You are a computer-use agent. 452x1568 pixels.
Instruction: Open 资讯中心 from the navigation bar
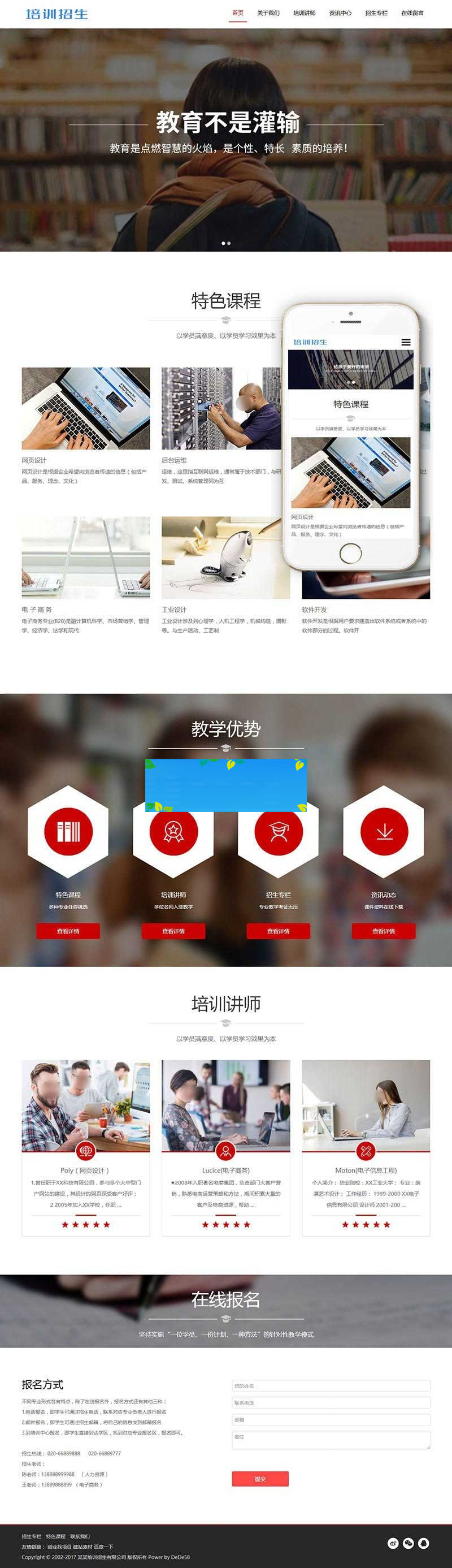click(x=340, y=13)
